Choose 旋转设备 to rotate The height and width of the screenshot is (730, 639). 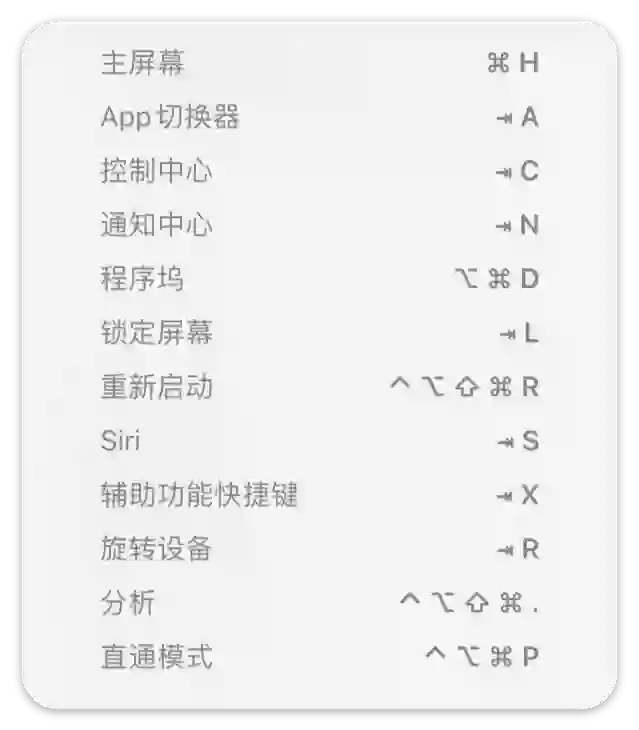pyautogui.click(x=157, y=549)
